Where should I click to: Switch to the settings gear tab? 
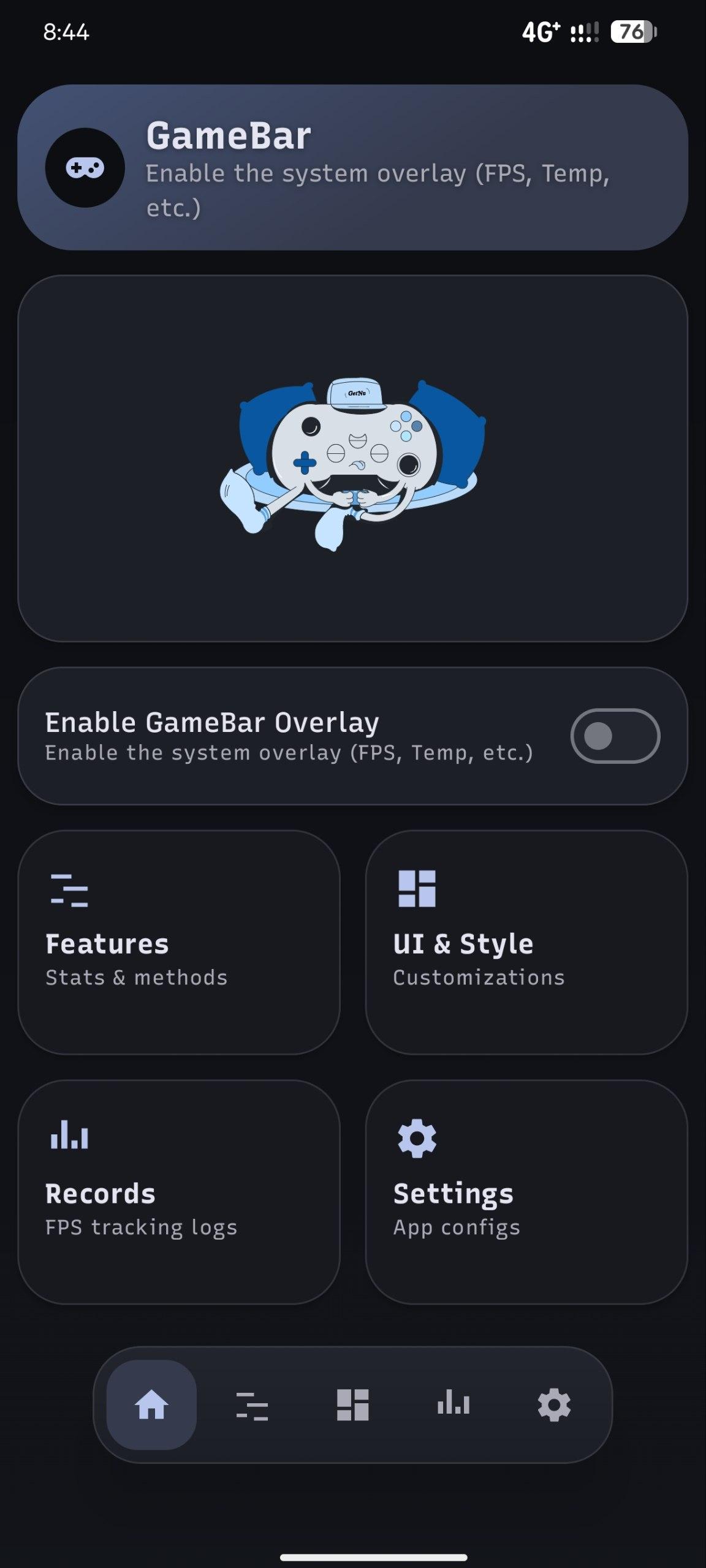(554, 1404)
